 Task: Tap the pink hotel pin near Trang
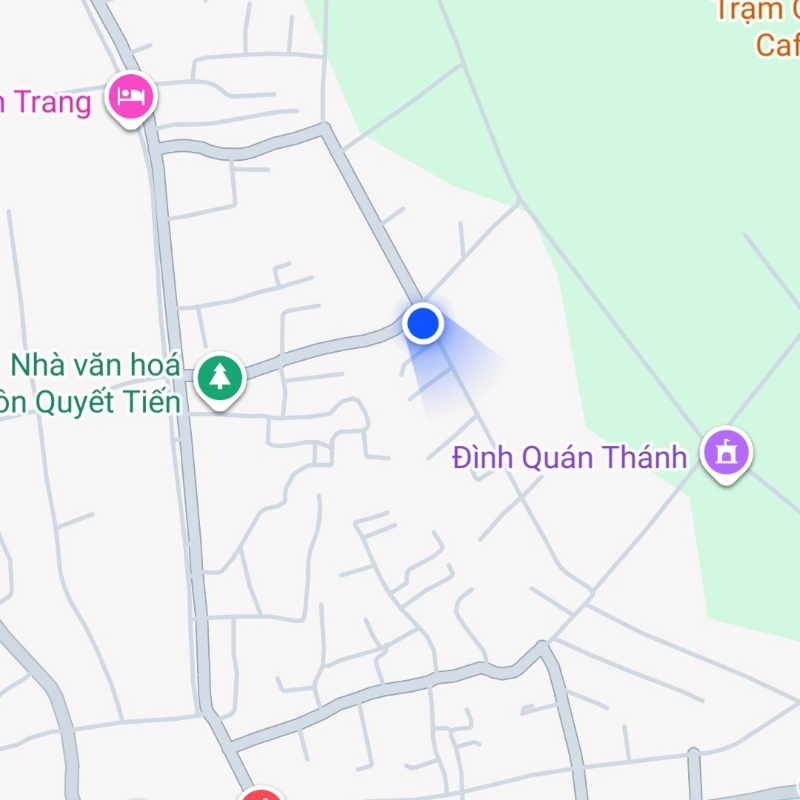point(132,98)
